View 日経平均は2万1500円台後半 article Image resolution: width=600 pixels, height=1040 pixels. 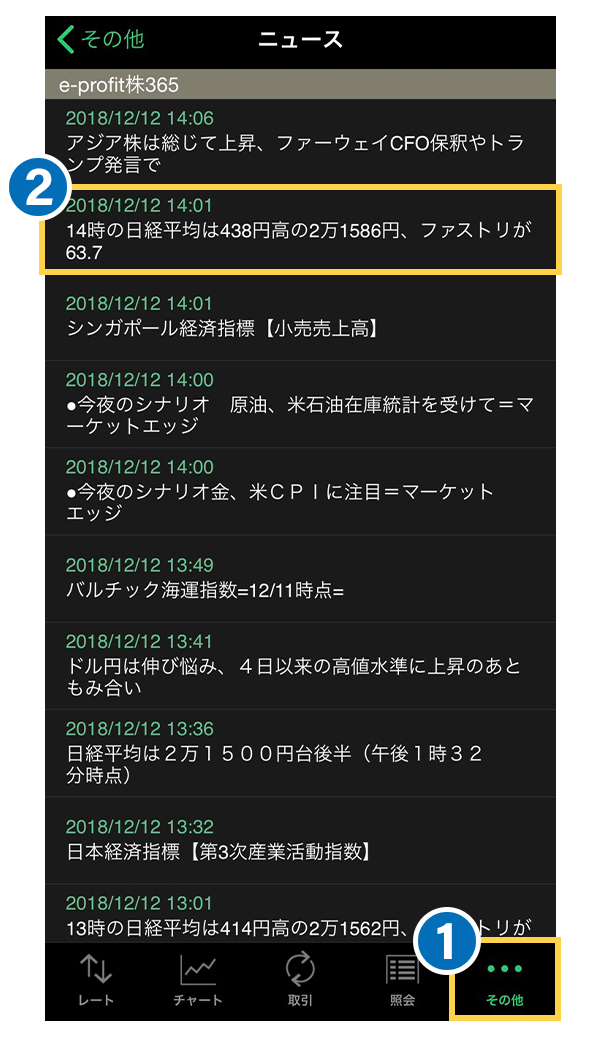[x=300, y=752]
